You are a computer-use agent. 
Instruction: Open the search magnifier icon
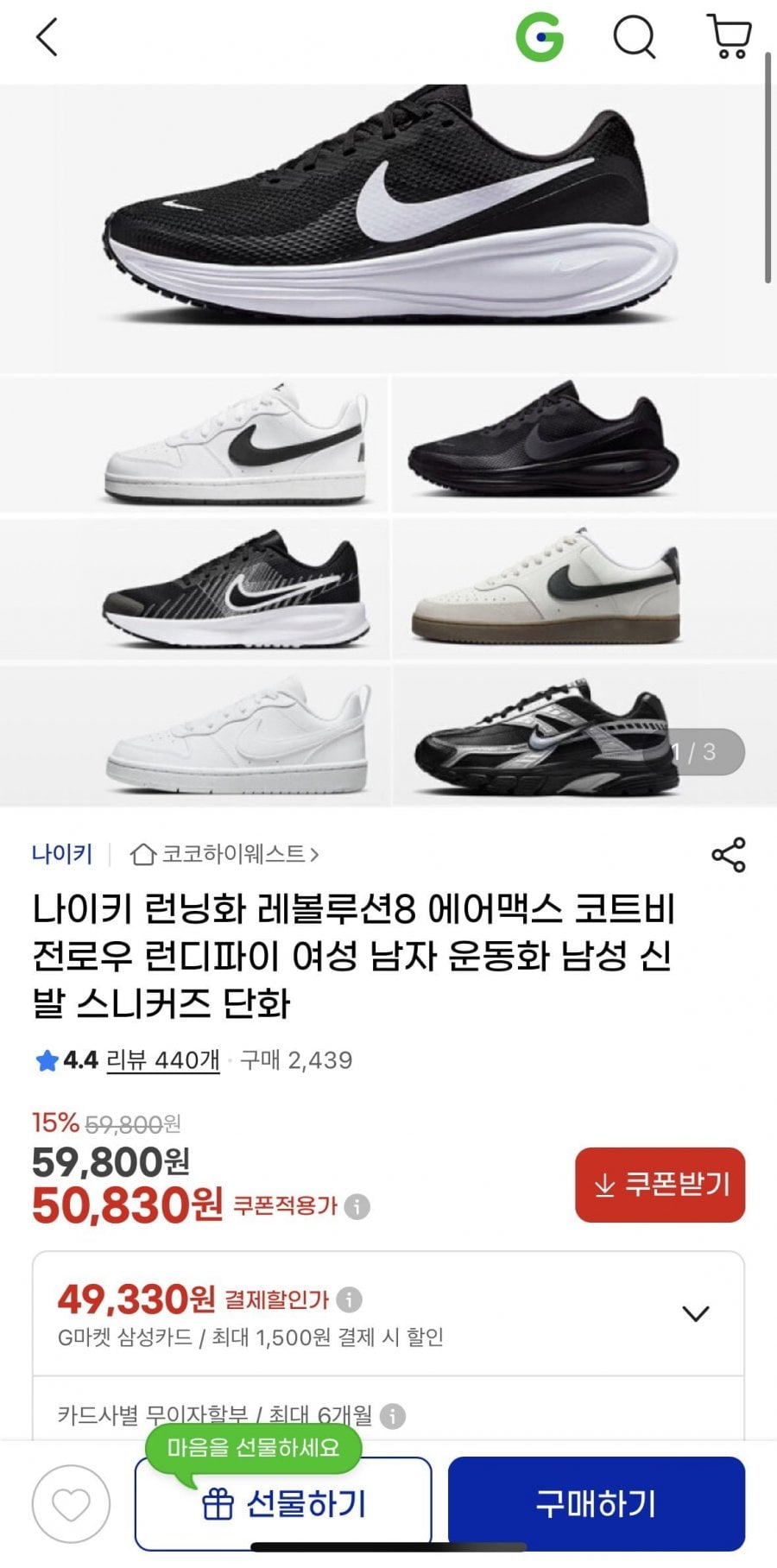(x=635, y=38)
